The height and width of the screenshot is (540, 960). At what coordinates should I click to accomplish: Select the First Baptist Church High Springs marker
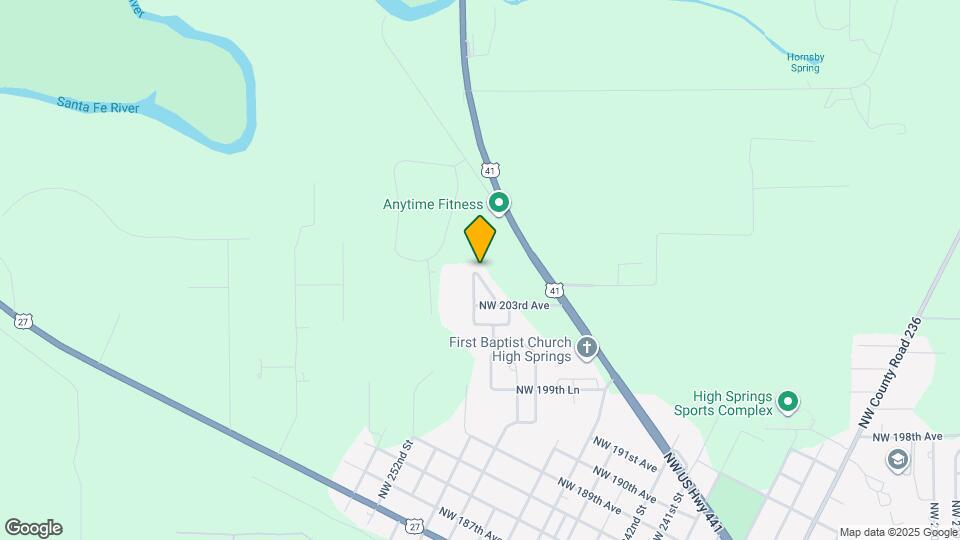(587, 348)
